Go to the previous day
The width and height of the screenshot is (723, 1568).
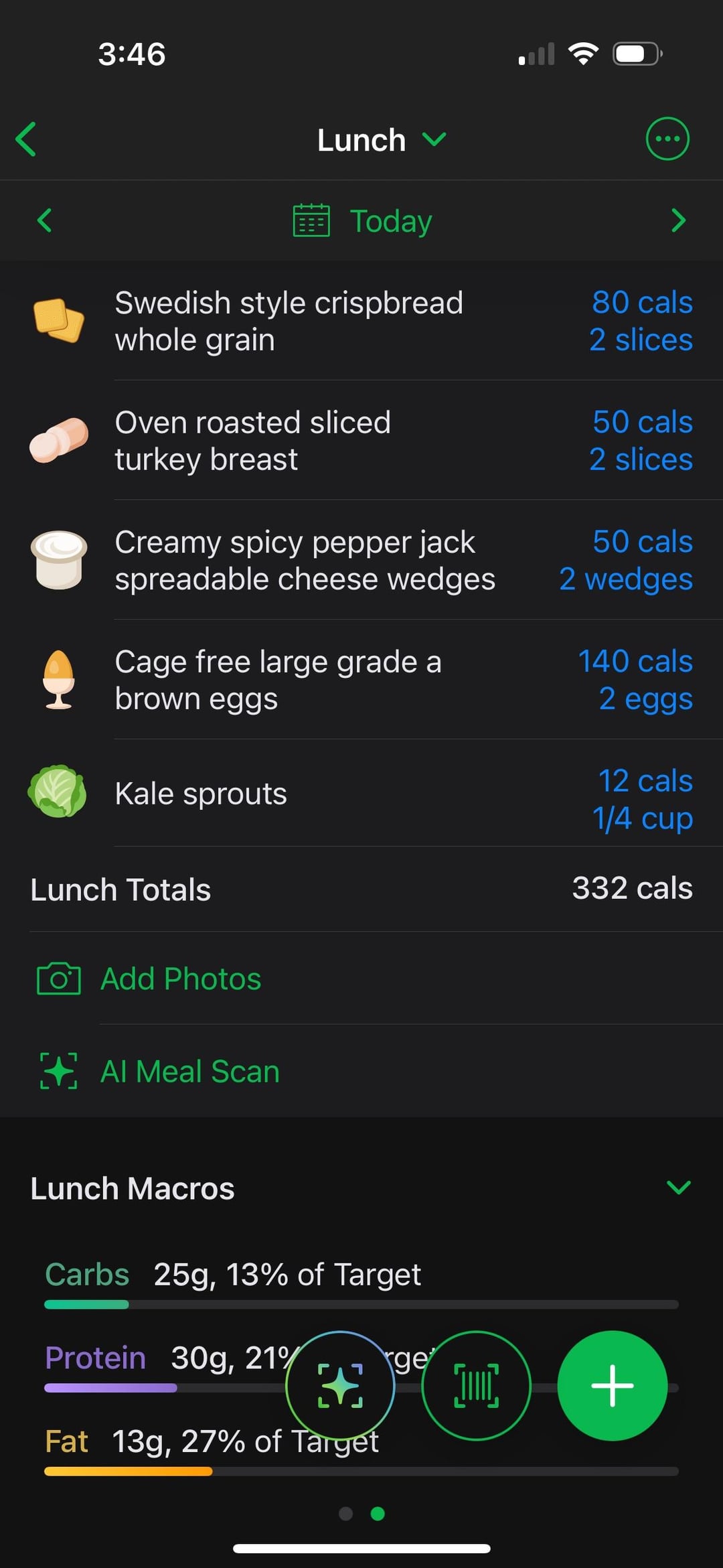(44, 220)
